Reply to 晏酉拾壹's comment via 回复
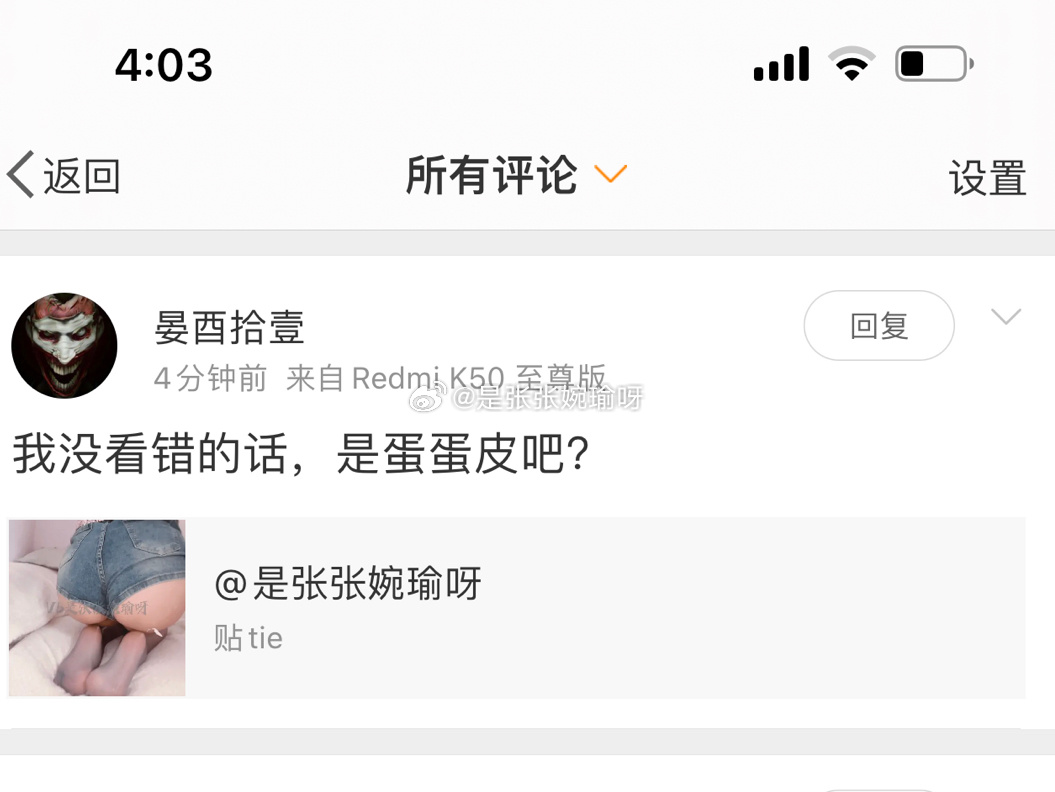The image size is (1055, 792). 878,326
